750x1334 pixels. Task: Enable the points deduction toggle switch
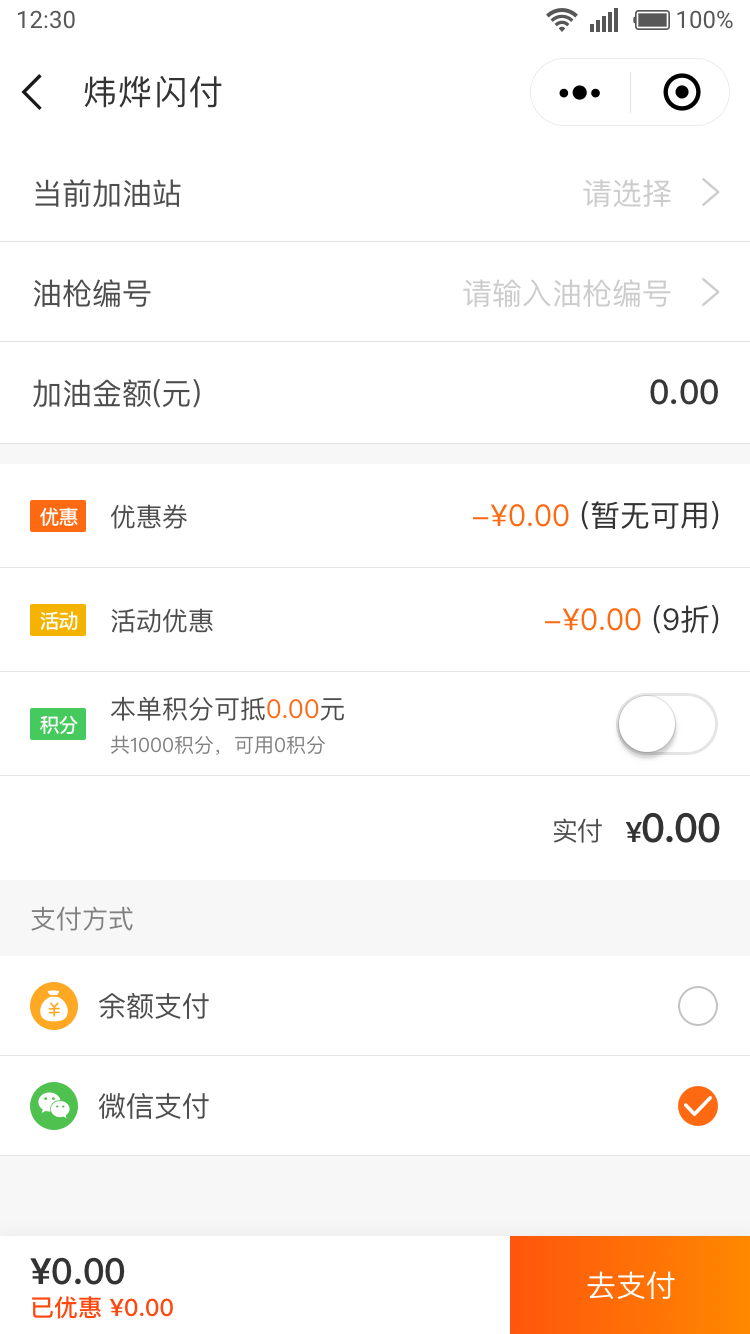coord(666,724)
